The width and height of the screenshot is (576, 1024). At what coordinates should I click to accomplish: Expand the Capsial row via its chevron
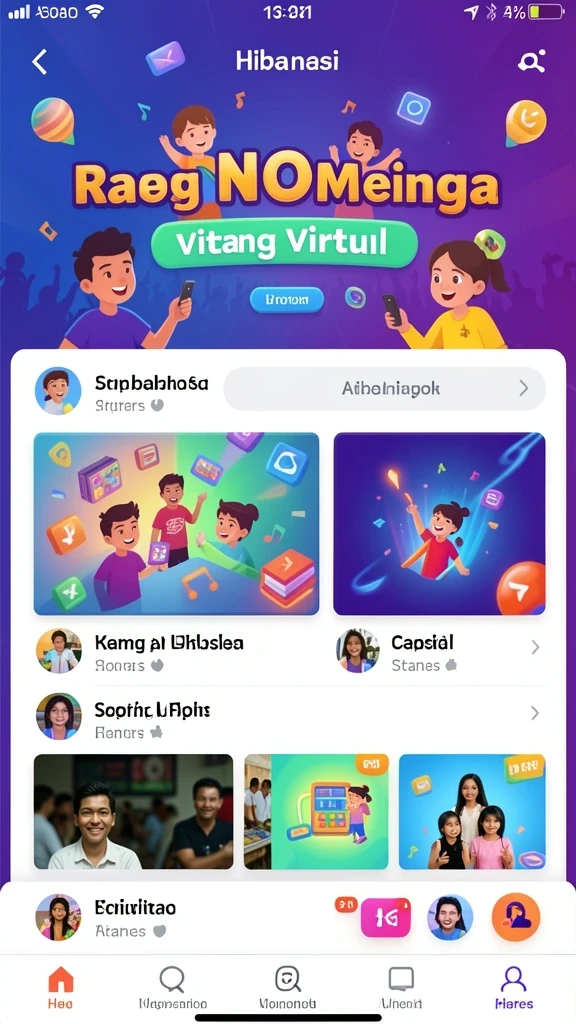(535, 647)
